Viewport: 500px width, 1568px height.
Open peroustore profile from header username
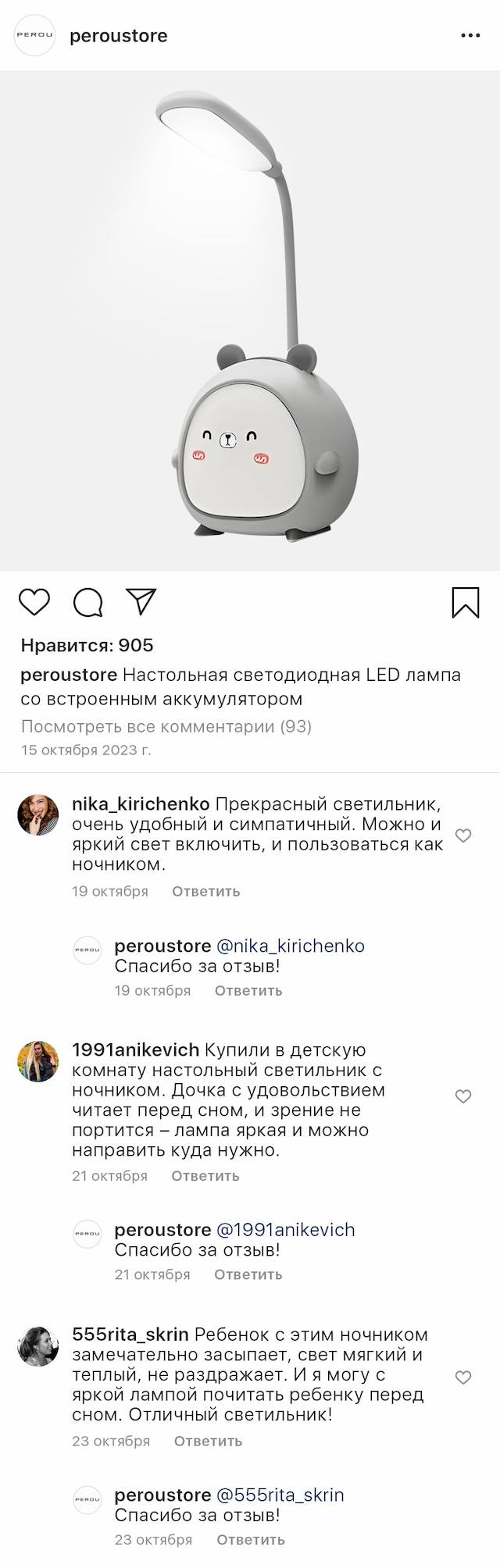[x=119, y=36]
